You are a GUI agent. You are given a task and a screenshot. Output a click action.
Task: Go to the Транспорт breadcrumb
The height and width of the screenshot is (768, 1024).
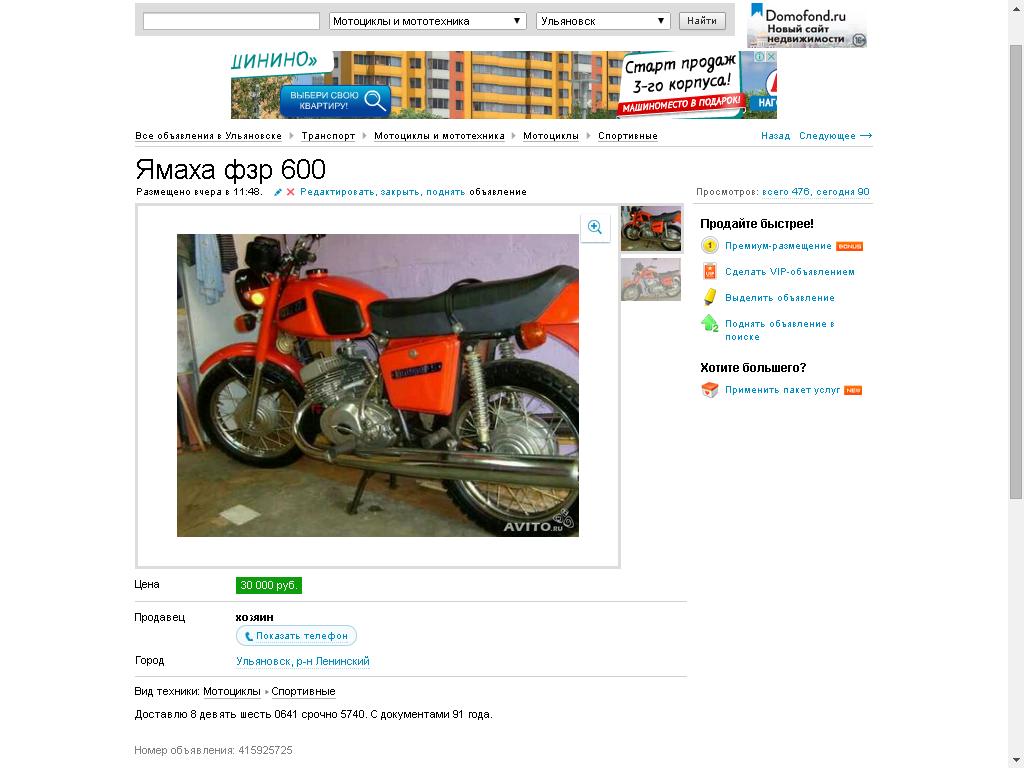coord(328,136)
